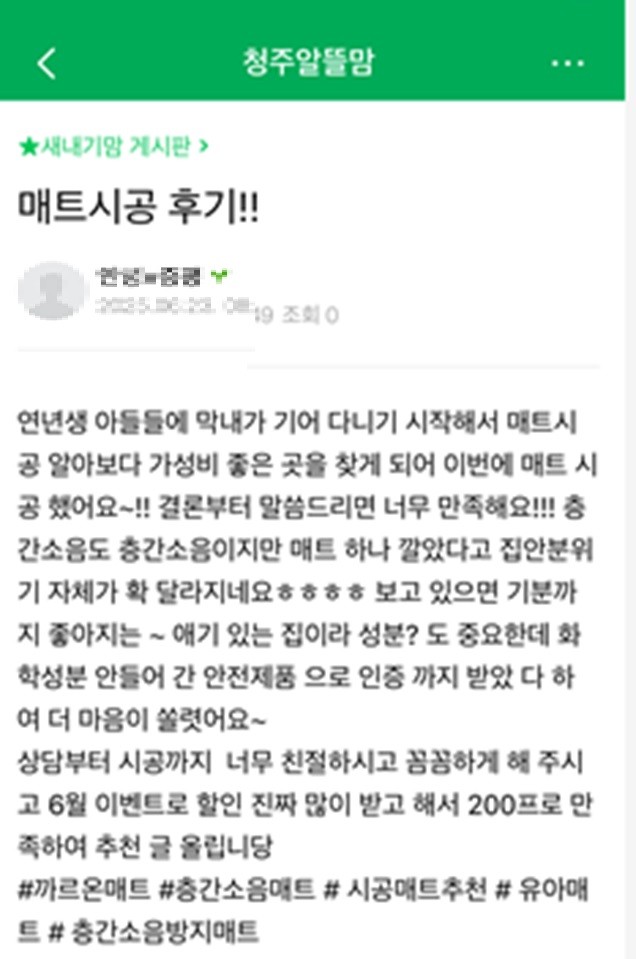Screen dimensions: 636x959
Task: View the post author's profile picture
Action: click(x=51, y=291)
